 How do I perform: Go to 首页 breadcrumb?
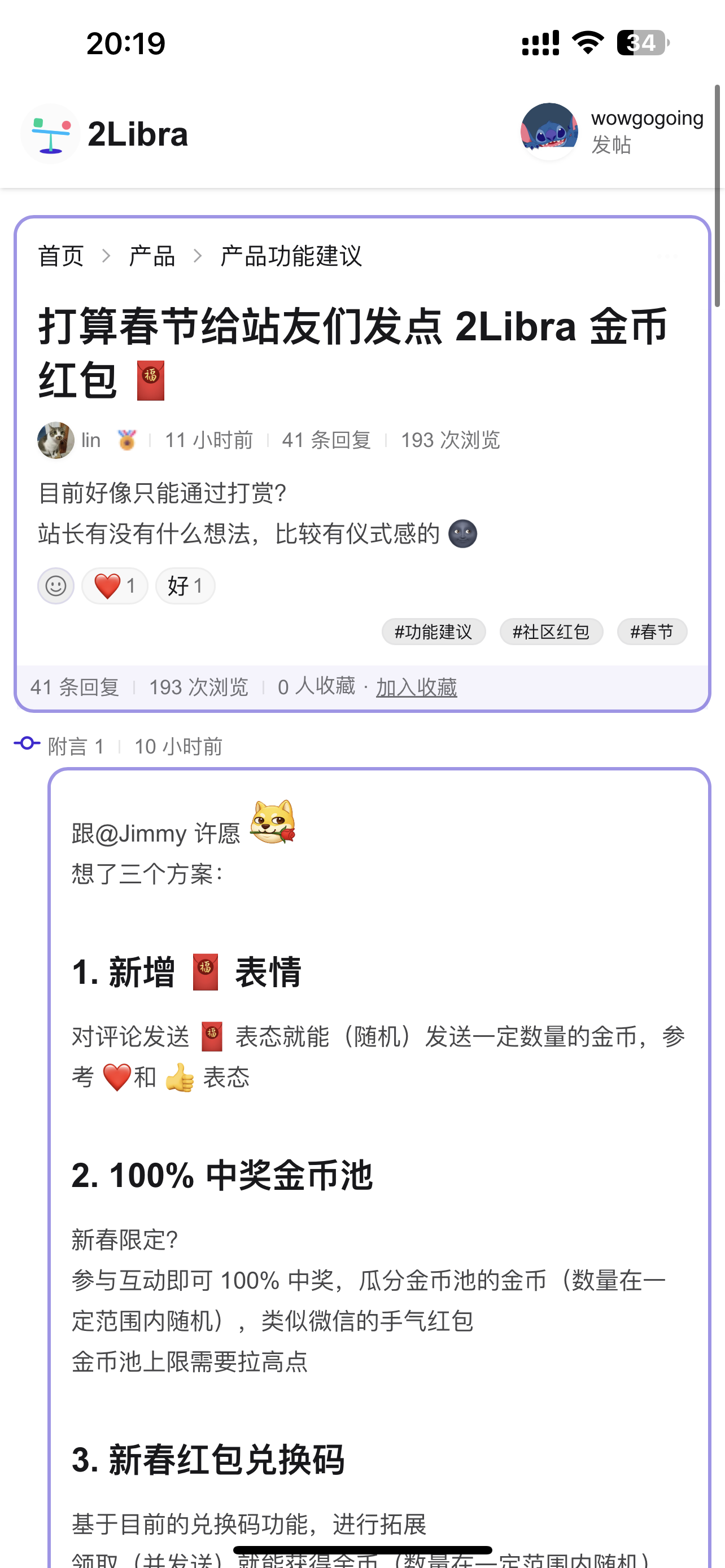click(61, 256)
